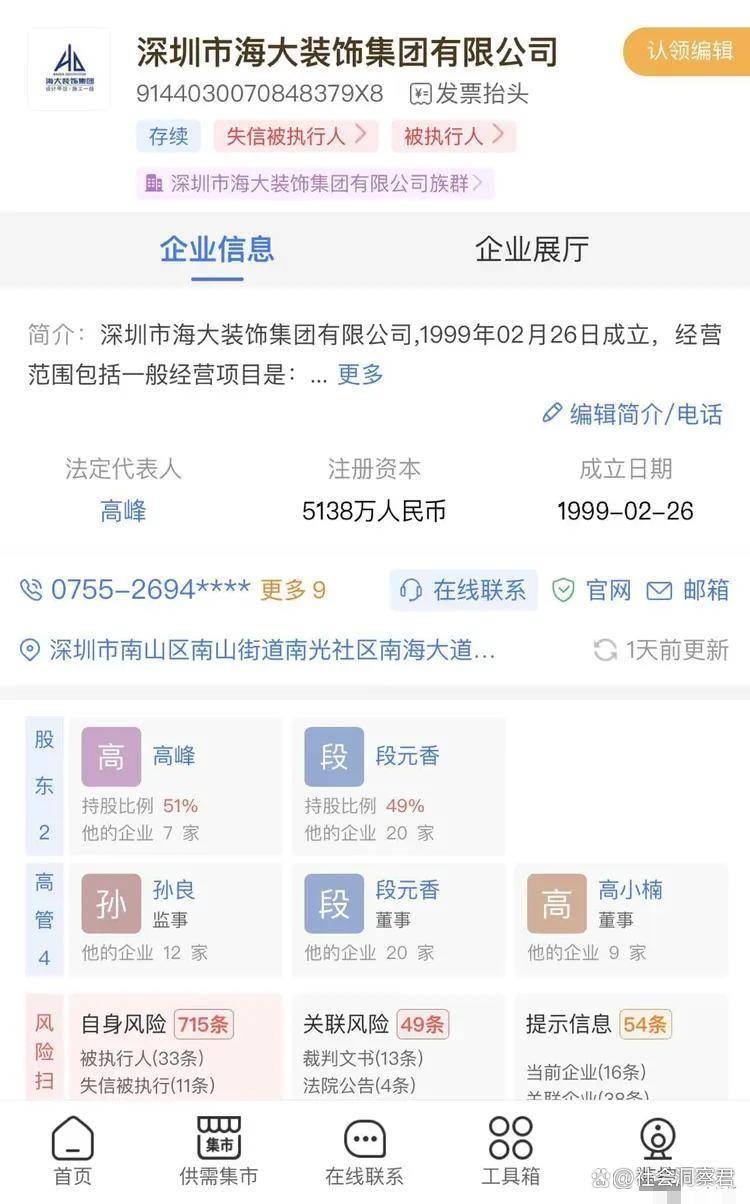This screenshot has height=1204, width=750.
Task: Tap the 认领编辑 button
Action: [x=689, y=51]
